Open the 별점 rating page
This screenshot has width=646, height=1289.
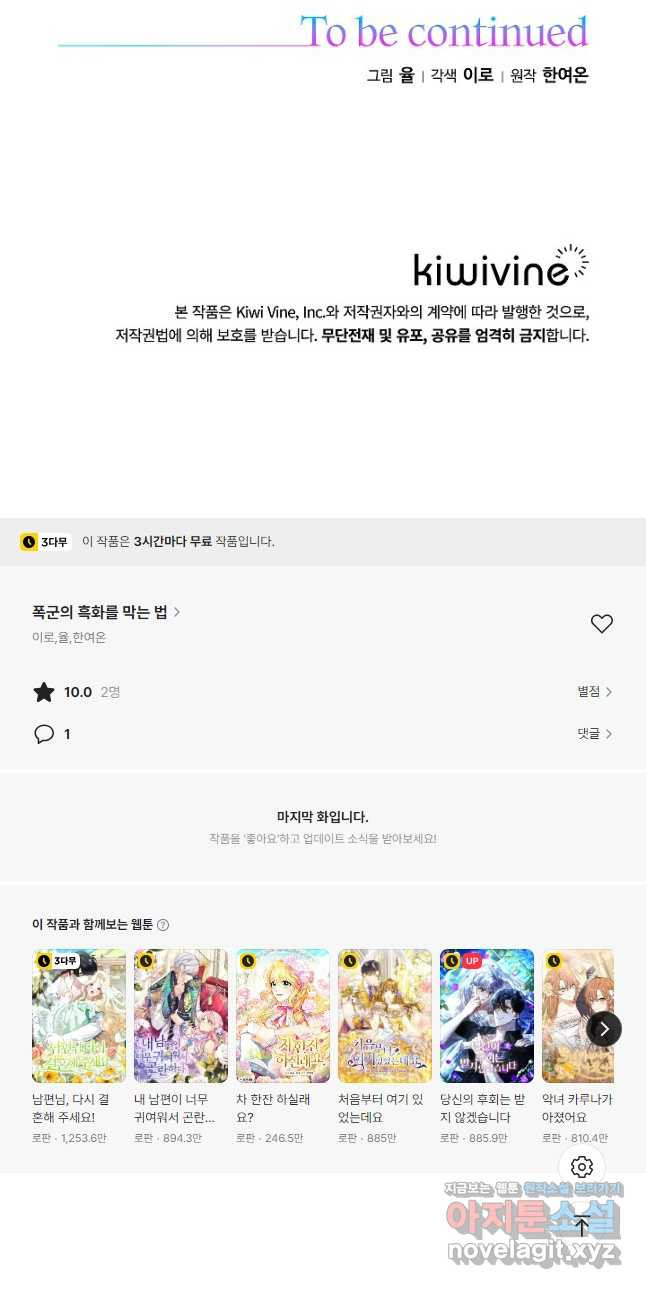[x=595, y=692]
